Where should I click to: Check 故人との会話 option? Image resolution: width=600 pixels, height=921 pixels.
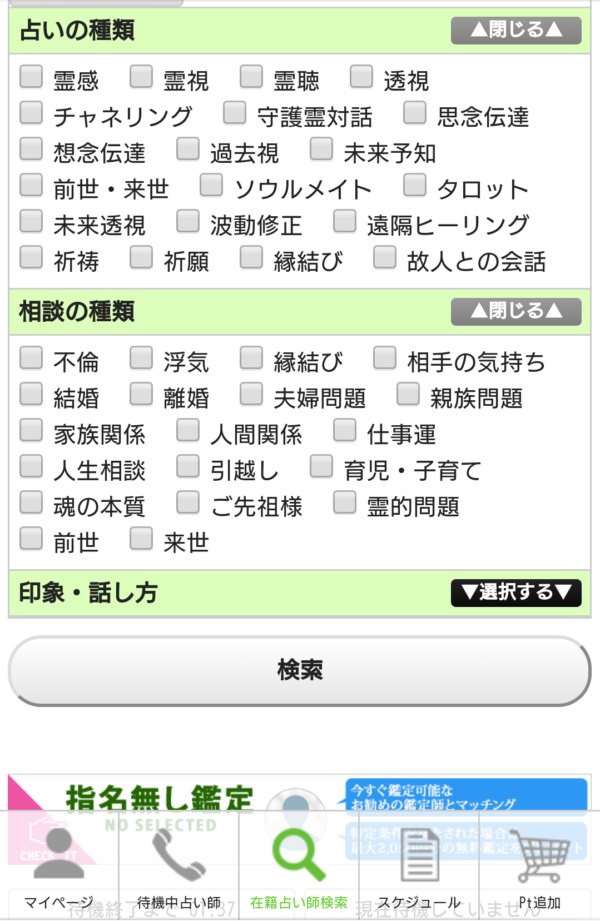[x=385, y=258]
